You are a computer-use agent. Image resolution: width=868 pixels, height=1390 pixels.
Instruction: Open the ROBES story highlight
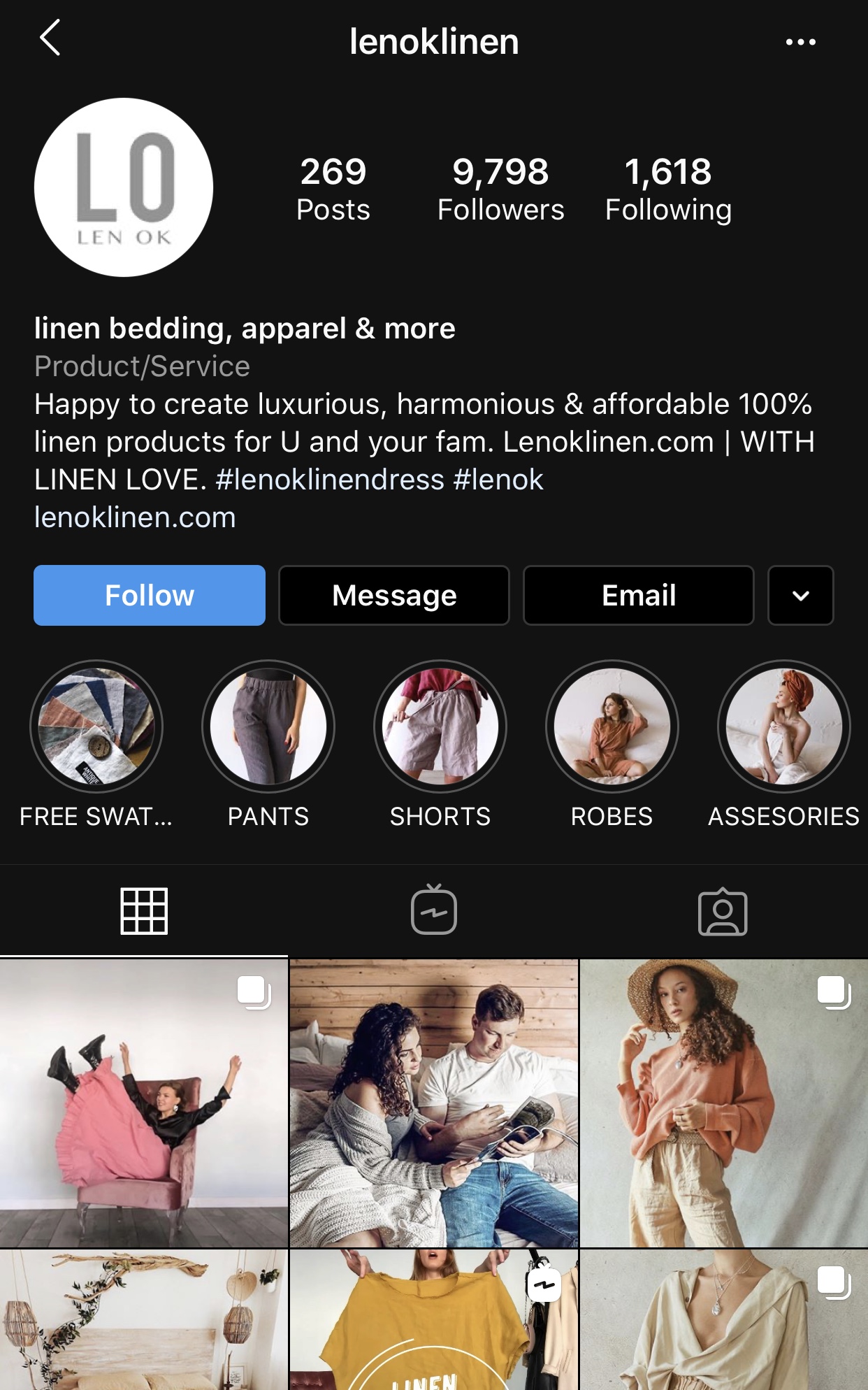tap(612, 726)
